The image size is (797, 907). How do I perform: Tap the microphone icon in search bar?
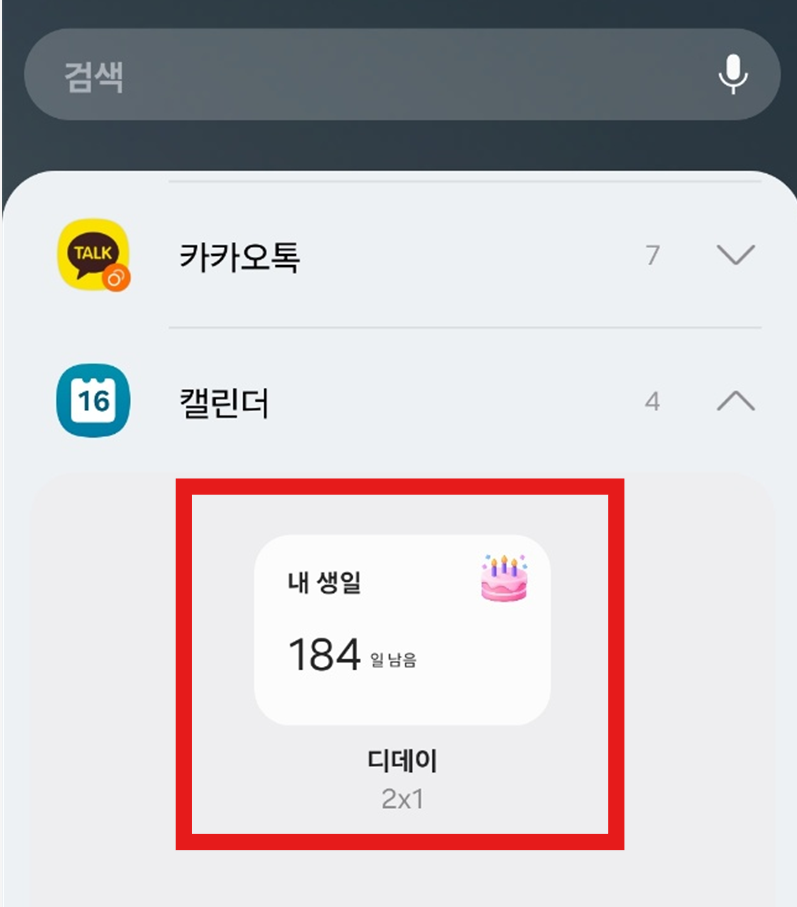735,73
